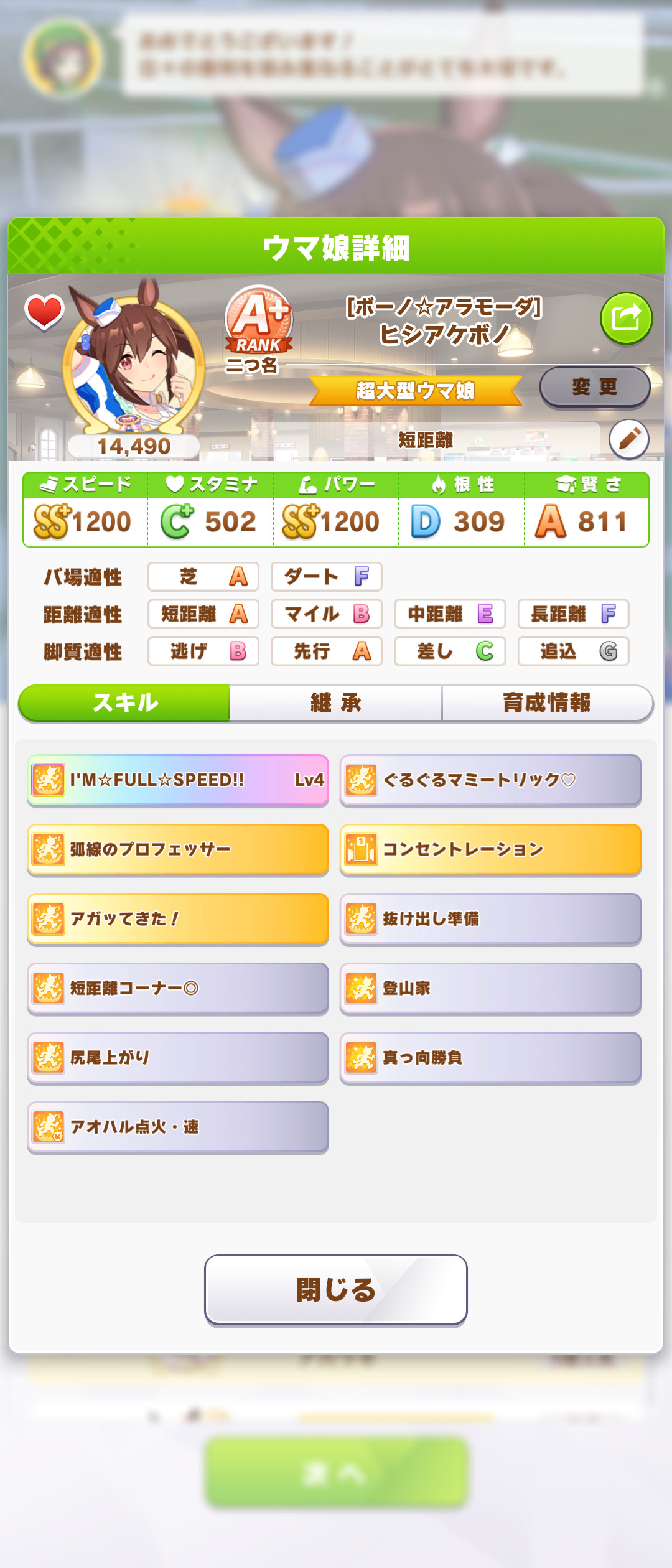This screenshot has height=1568, width=672.
Task: Show the コンセントレーション skill details
Action: click(x=490, y=849)
